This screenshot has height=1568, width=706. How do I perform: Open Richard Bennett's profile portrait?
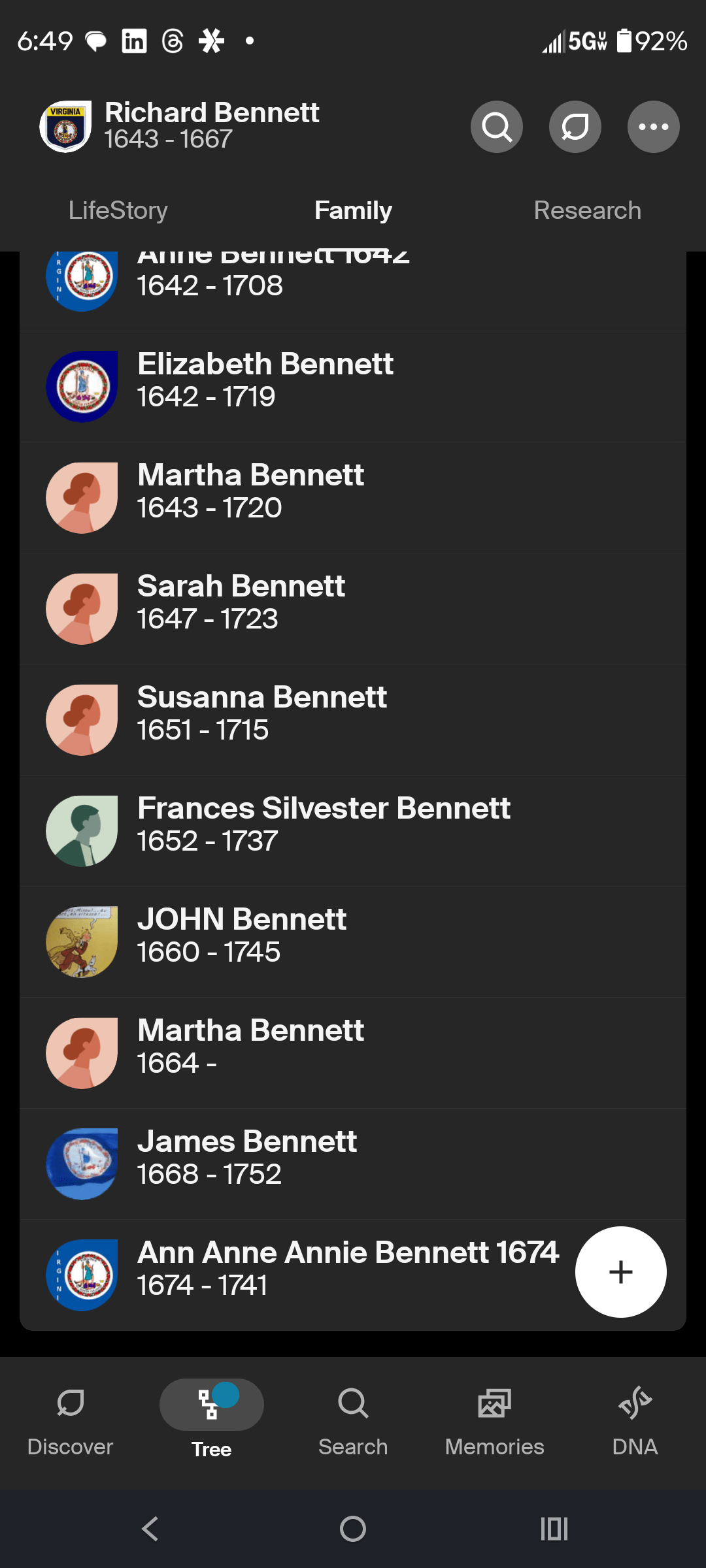67,126
